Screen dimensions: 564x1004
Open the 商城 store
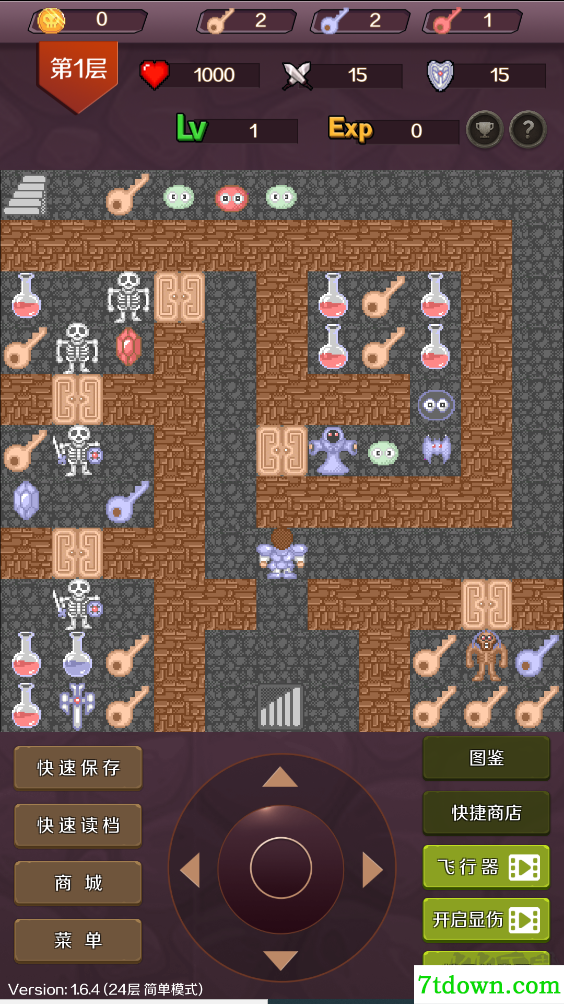pyautogui.click(x=78, y=883)
